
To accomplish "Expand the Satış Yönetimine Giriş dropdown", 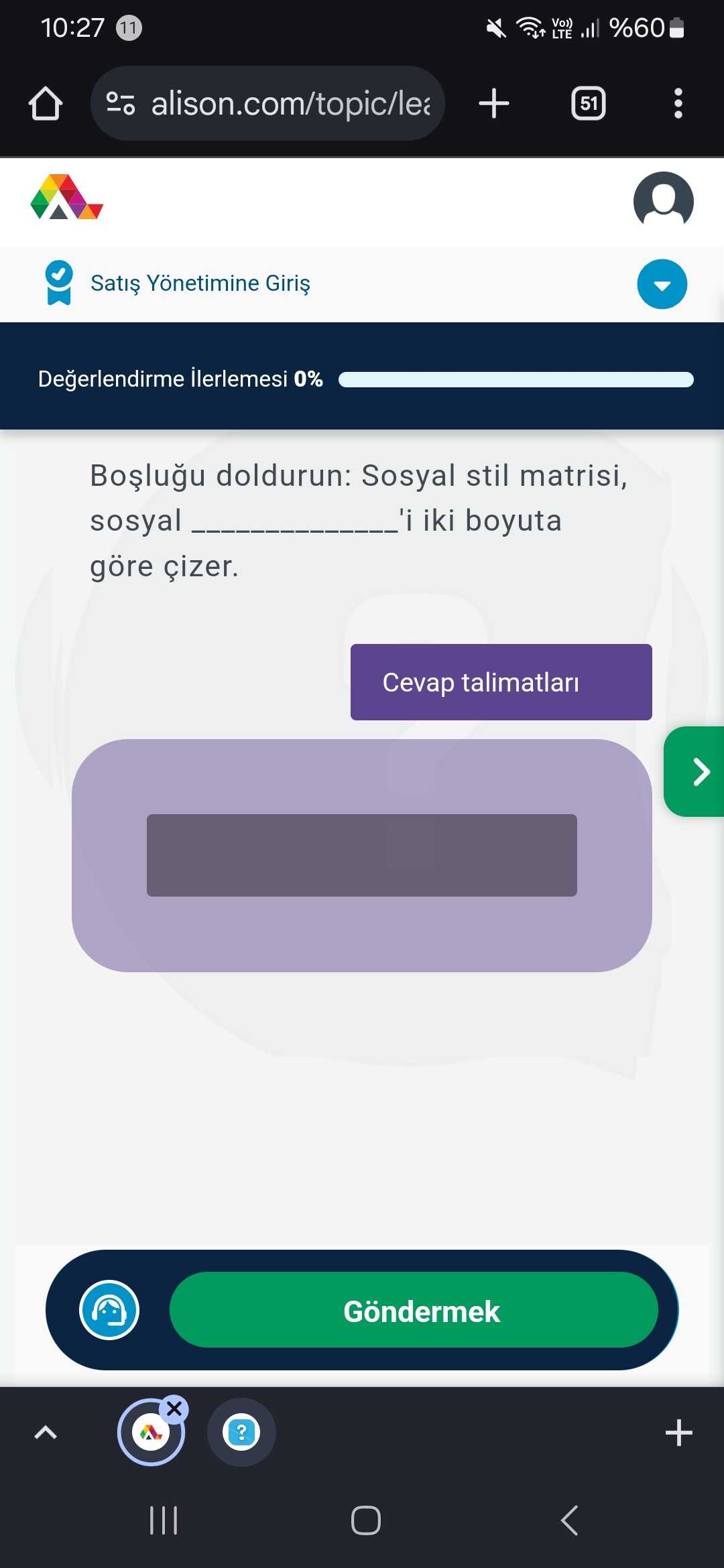I will tap(662, 284).
